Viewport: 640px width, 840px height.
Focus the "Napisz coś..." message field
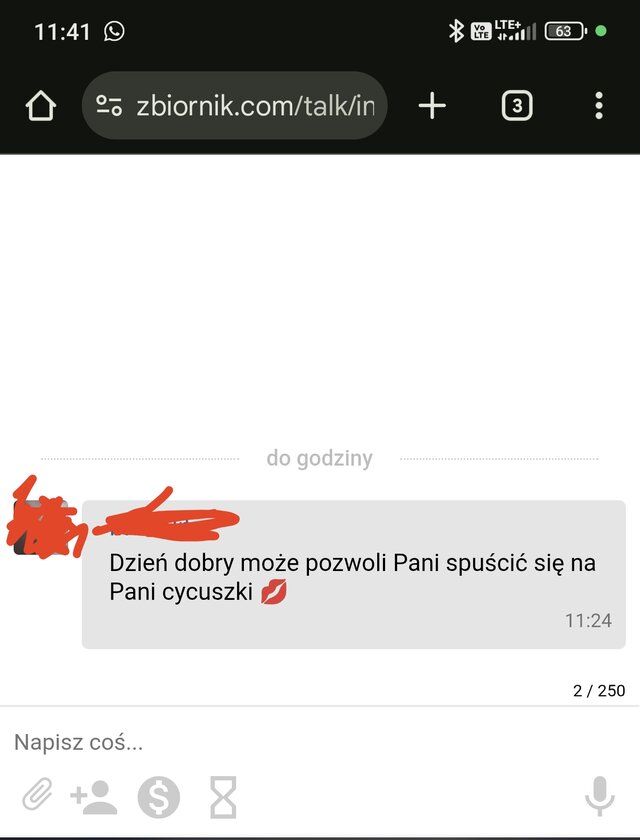click(x=300, y=743)
